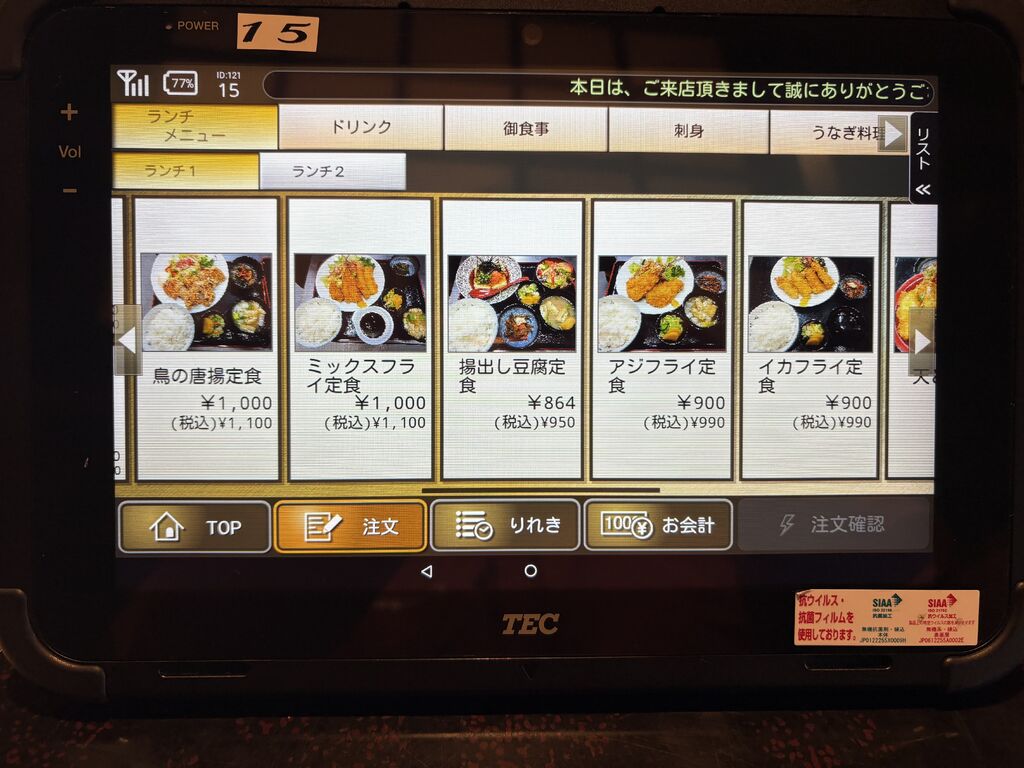
Task: Show more categories with the right arrow
Action: pyautogui.click(x=892, y=133)
